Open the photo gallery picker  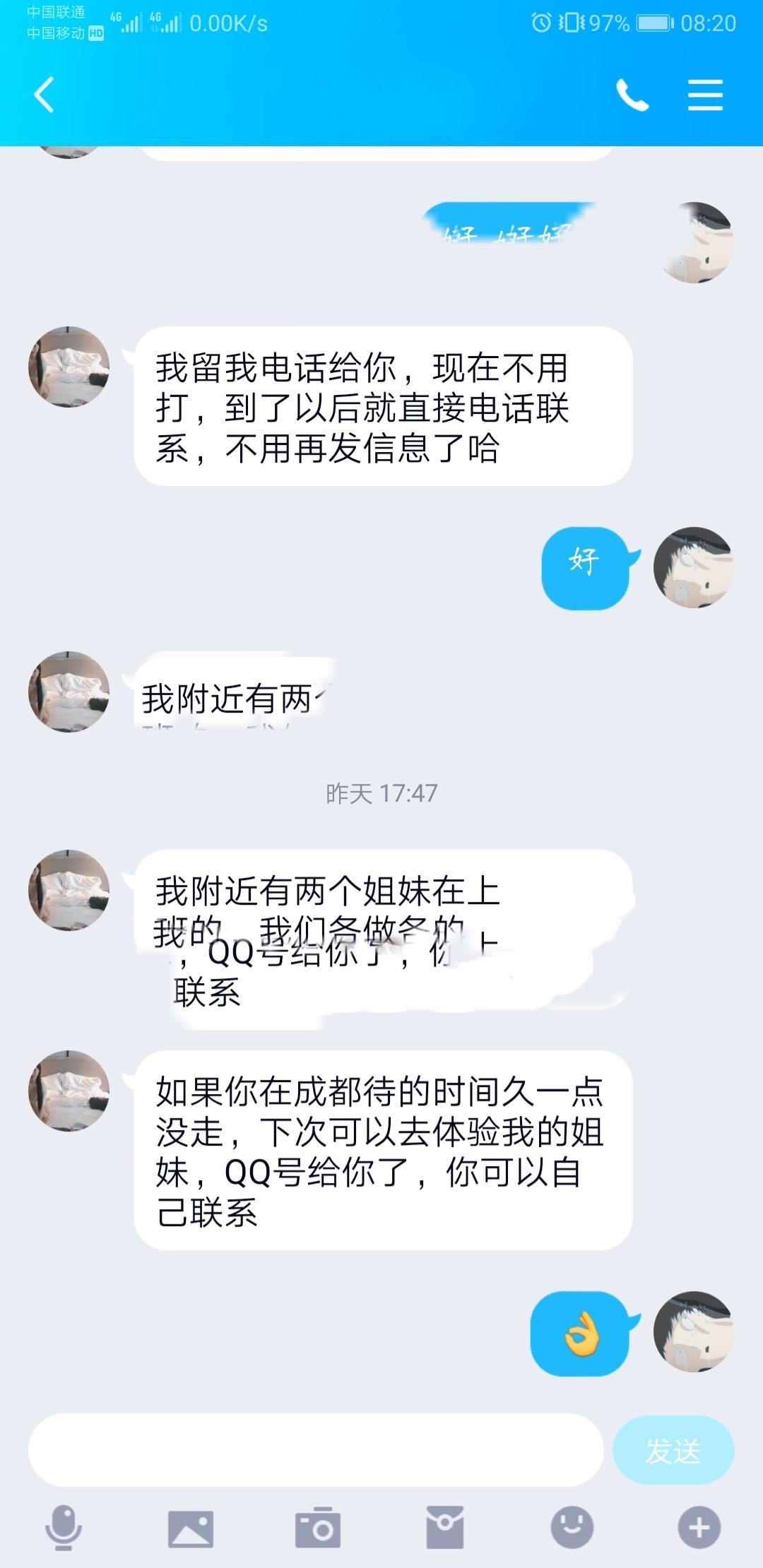[190, 1528]
